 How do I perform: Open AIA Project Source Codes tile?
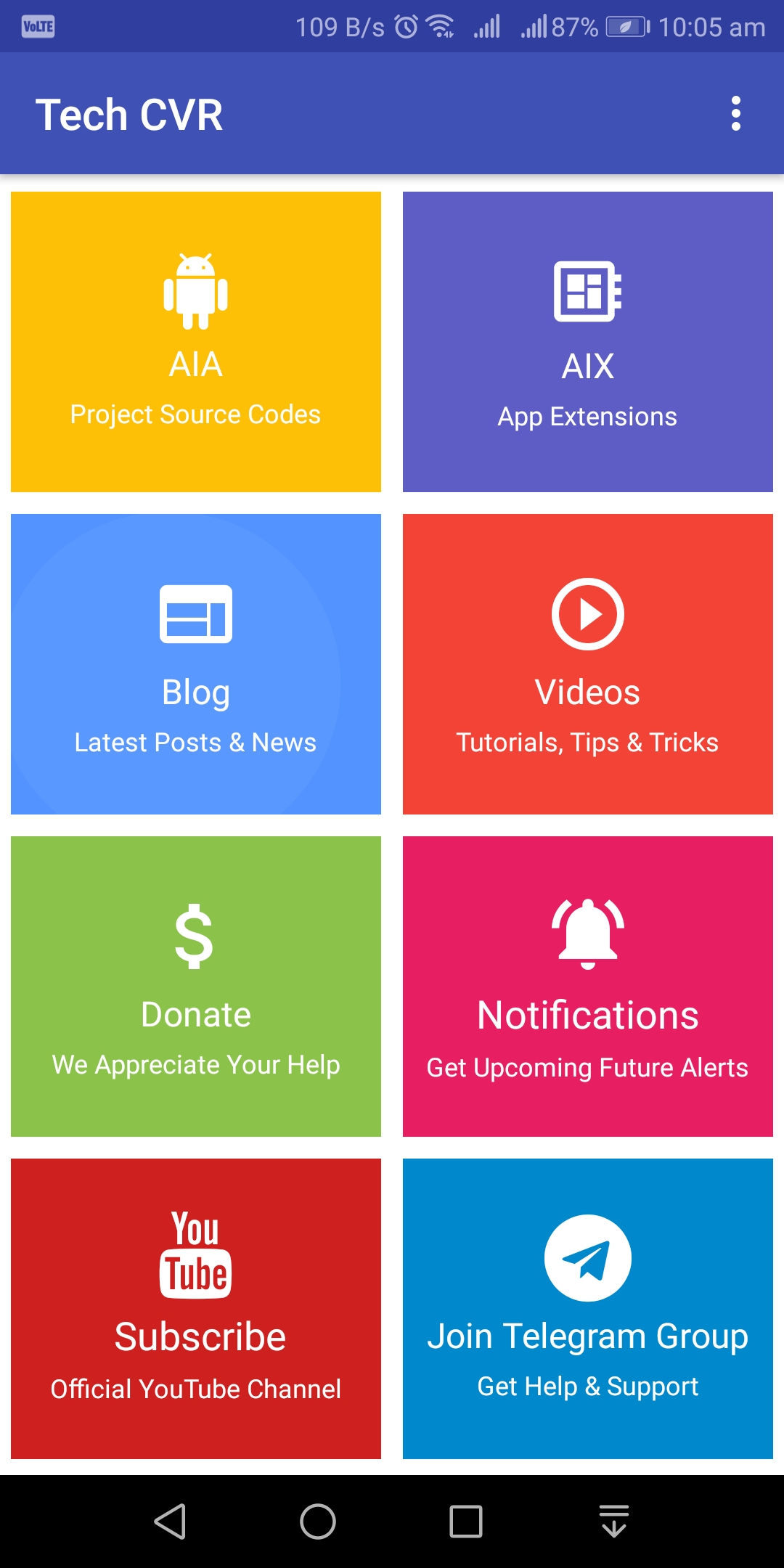tap(196, 342)
